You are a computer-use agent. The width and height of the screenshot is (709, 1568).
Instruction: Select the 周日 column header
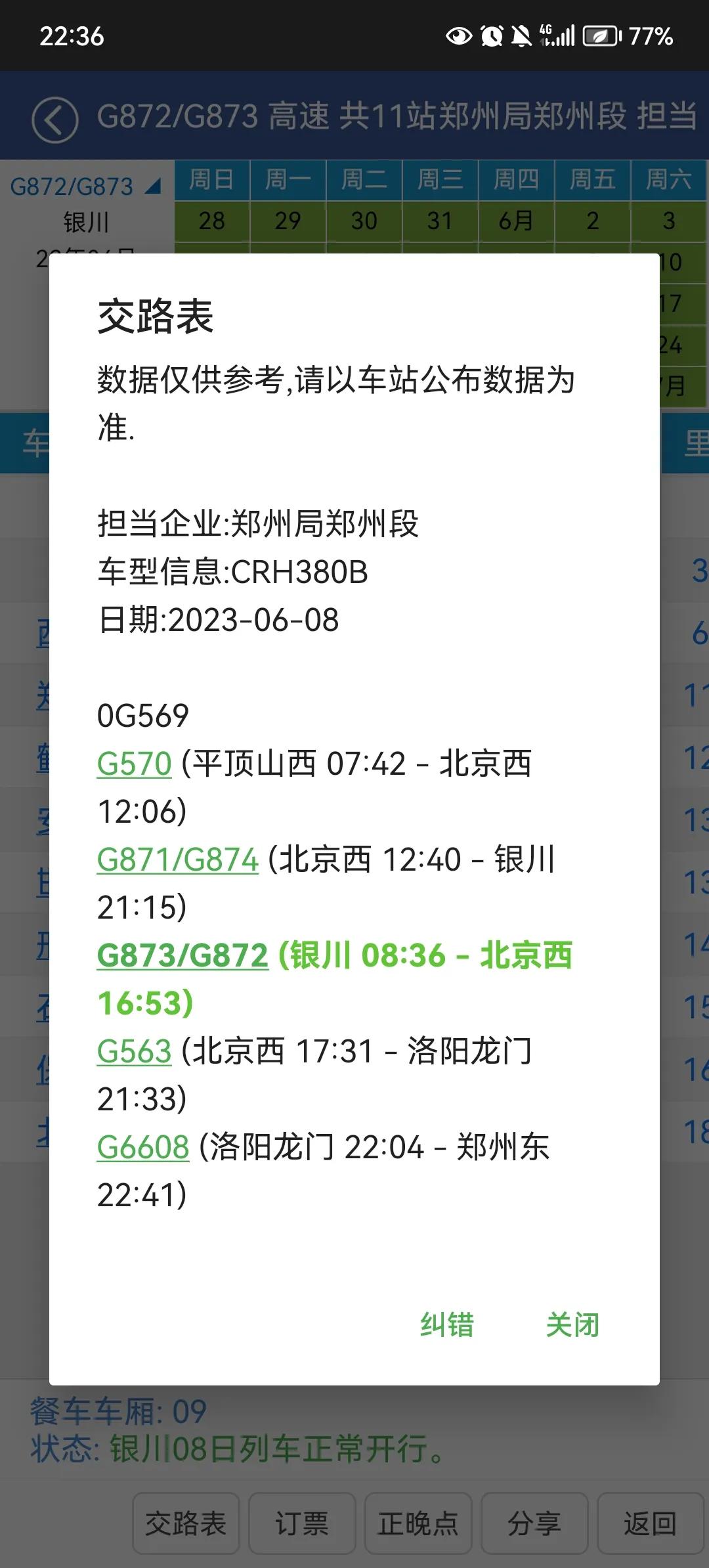(x=211, y=182)
